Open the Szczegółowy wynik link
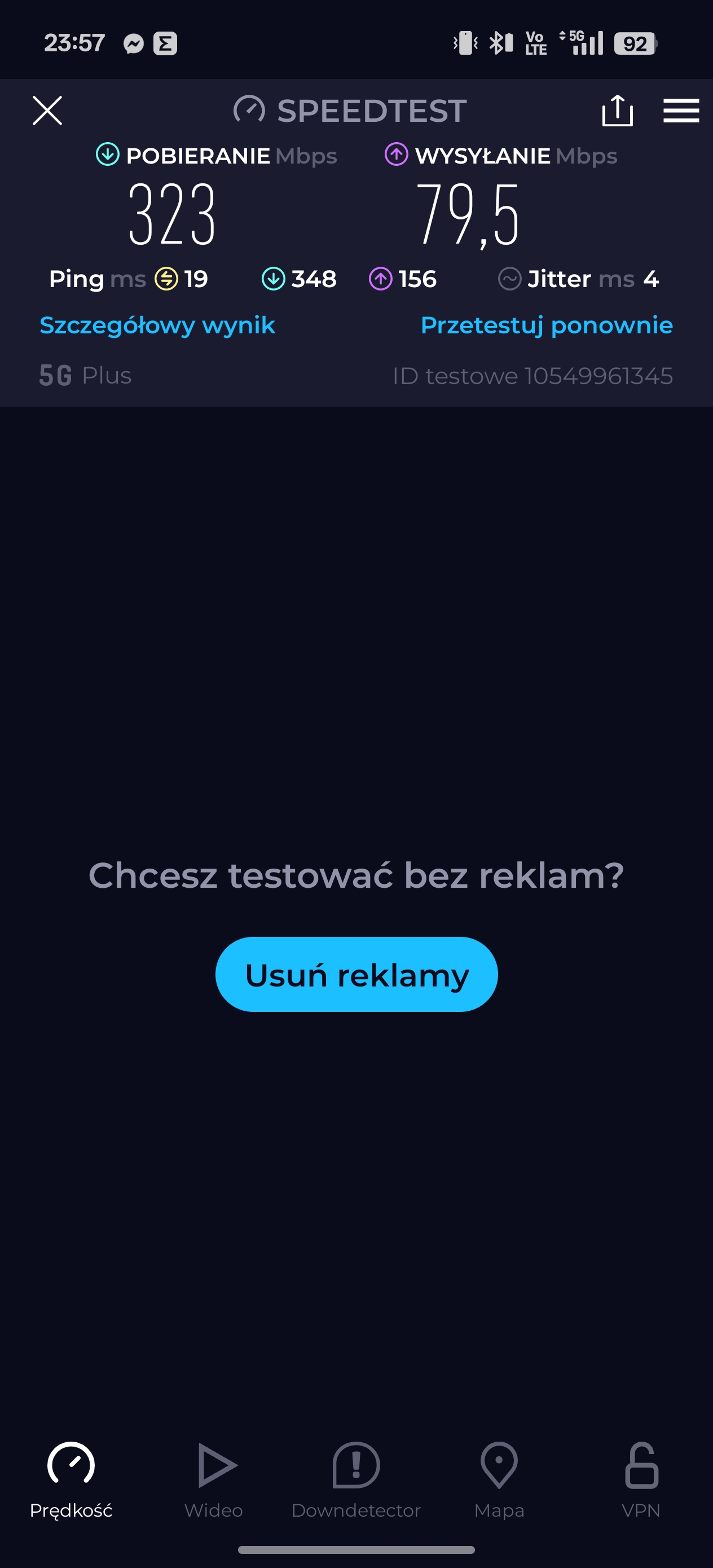Viewport: 713px width, 1568px height. click(157, 325)
